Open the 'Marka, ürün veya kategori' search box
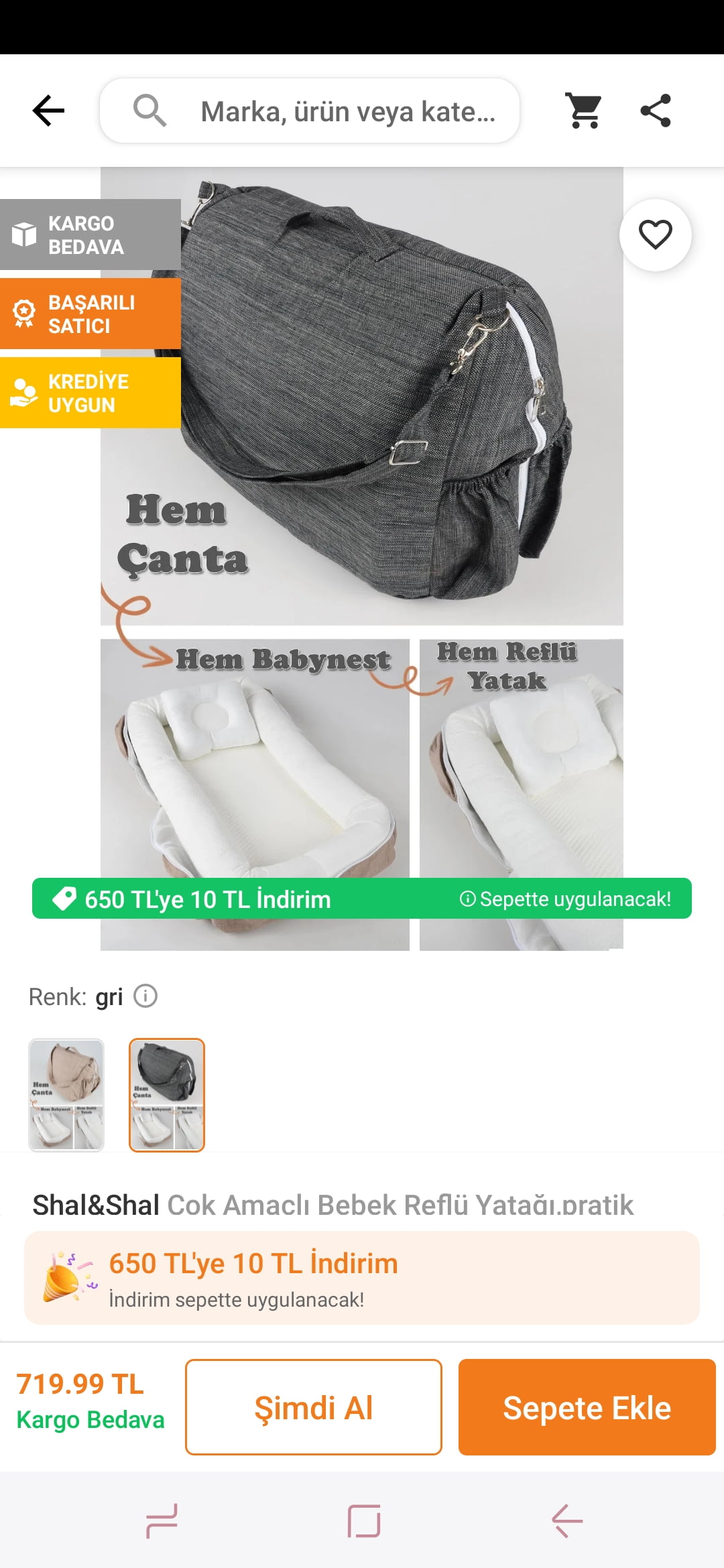 pyautogui.click(x=310, y=111)
